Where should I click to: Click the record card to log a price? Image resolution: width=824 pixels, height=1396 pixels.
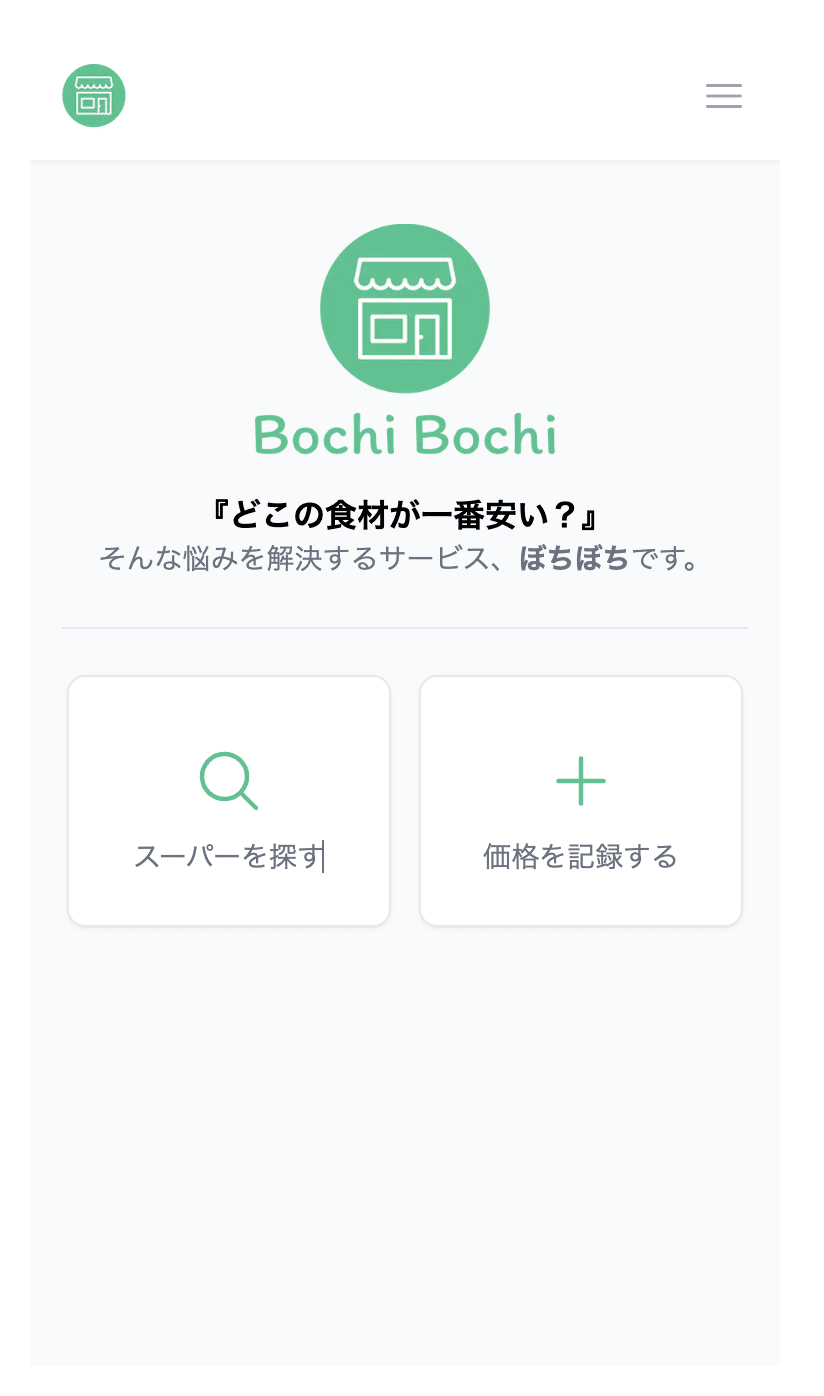(x=581, y=799)
